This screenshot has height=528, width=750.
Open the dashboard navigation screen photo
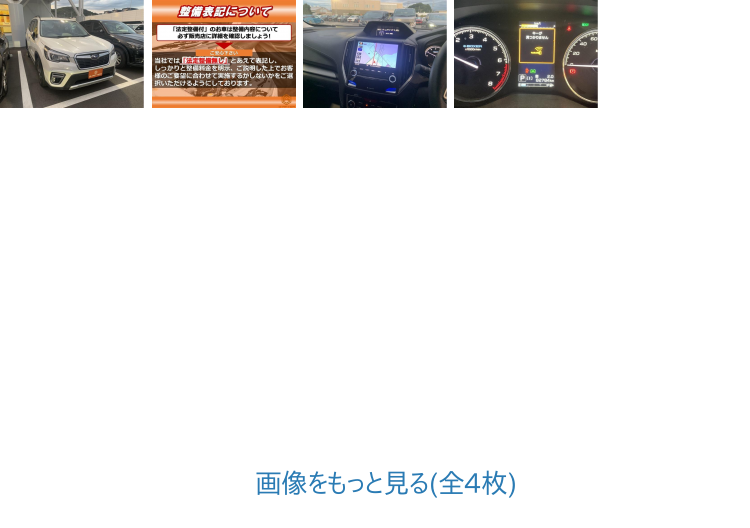(375, 54)
